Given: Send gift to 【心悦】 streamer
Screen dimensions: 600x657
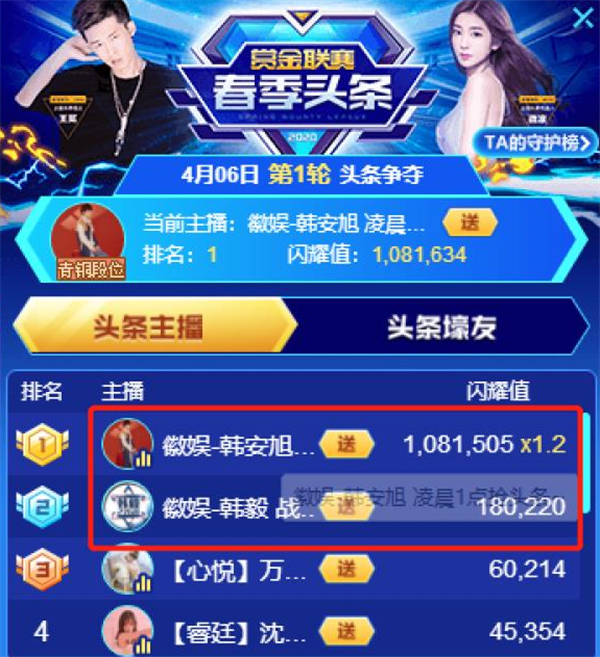Looking at the screenshot, I should click(x=347, y=570).
